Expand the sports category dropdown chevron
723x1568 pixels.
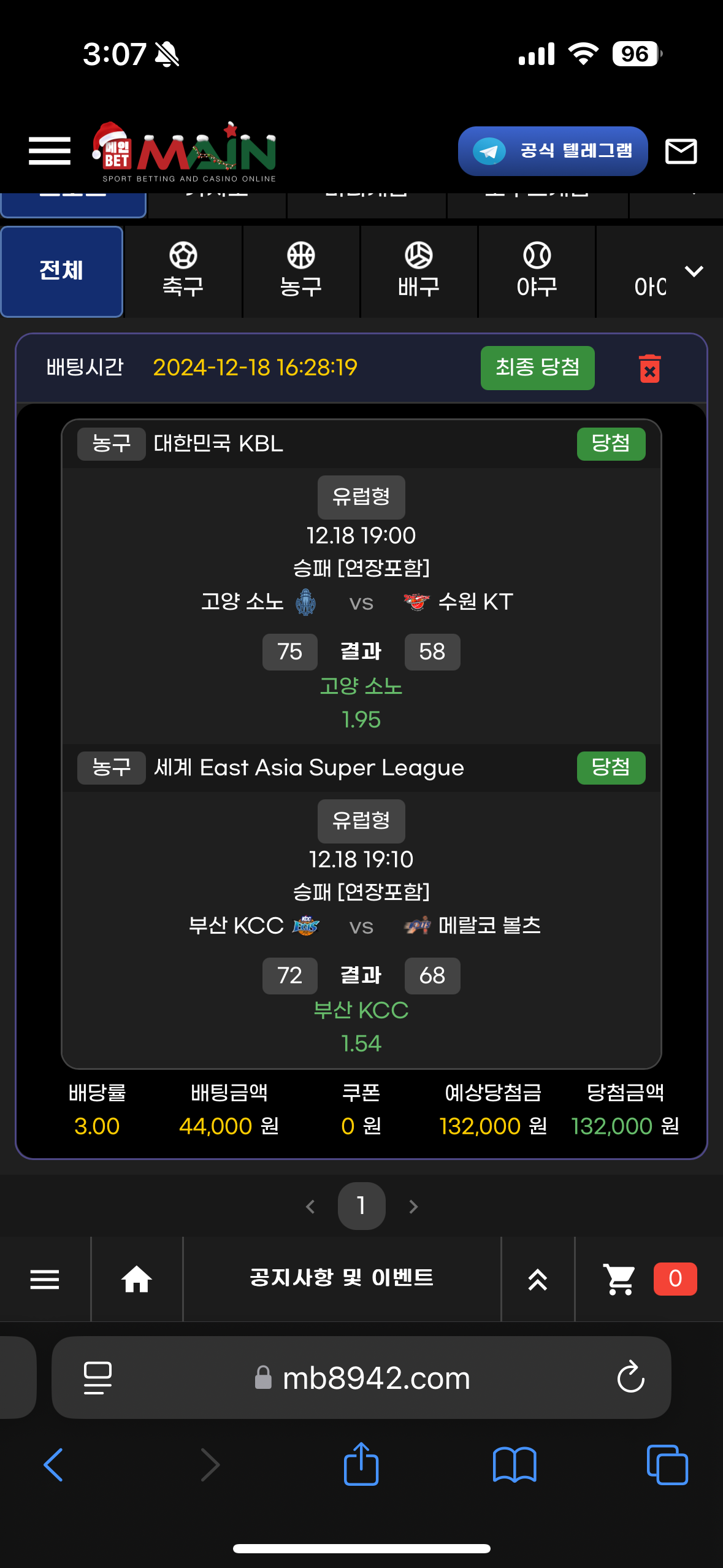(x=694, y=271)
